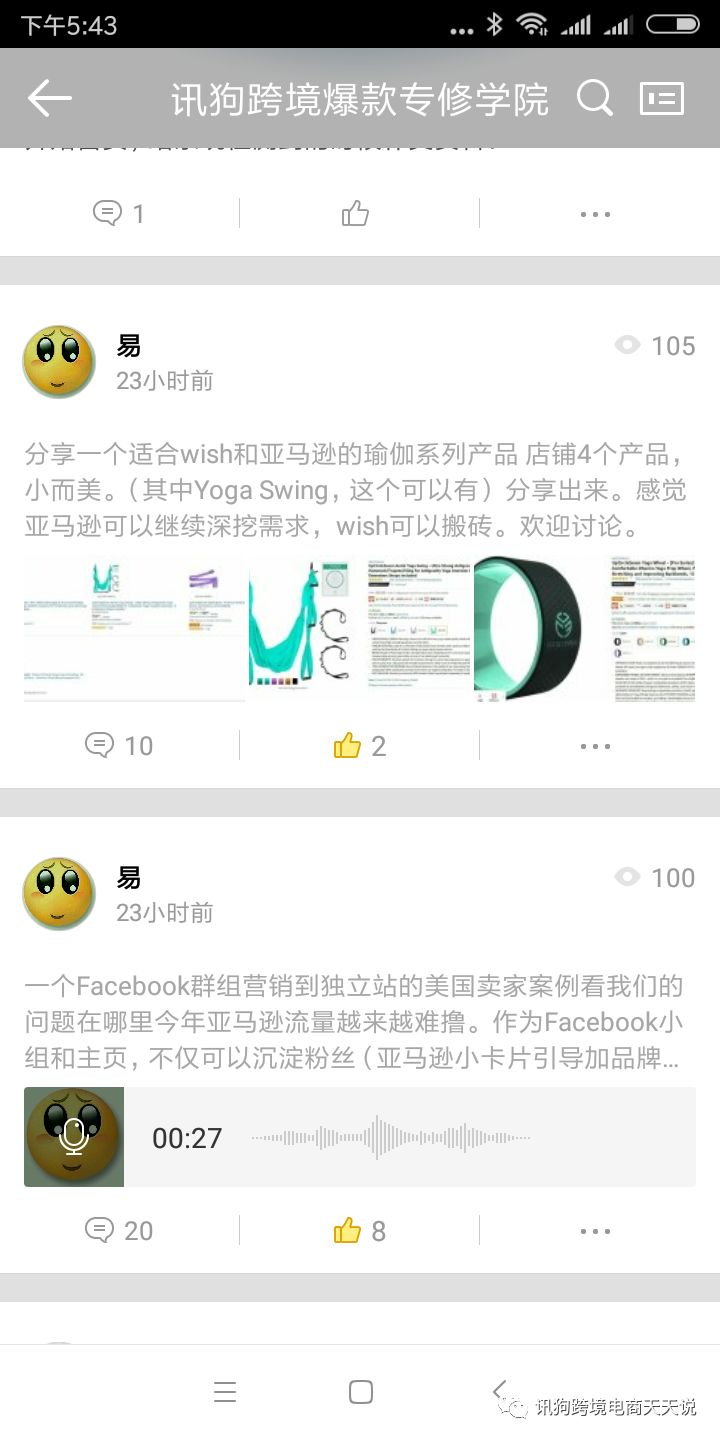The image size is (720, 1440).
Task: Open the comment icon with 1 reply
Action: click(x=119, y=213)
